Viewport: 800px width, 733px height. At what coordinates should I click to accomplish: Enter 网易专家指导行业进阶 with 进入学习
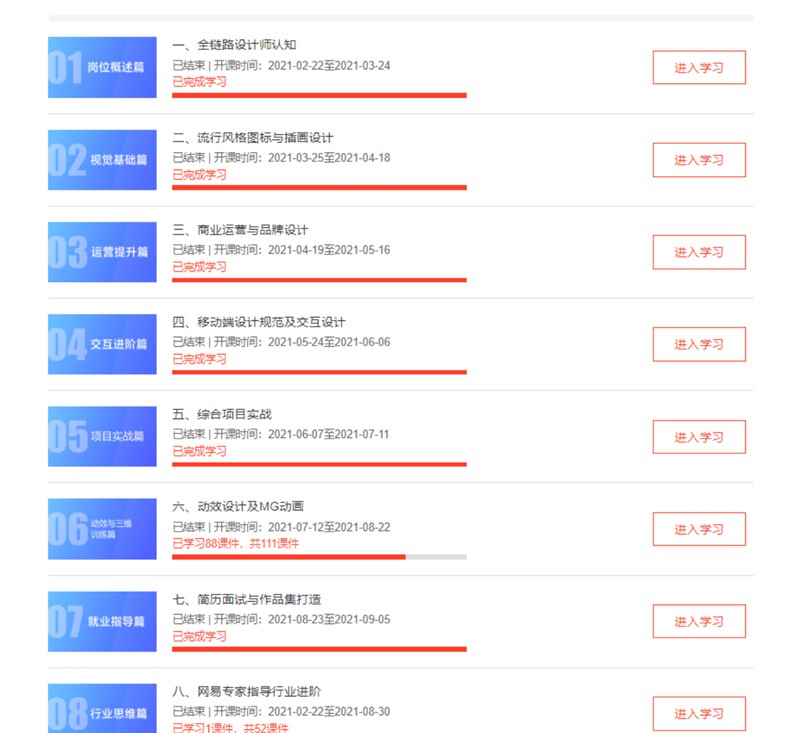(x=698, y=713)
